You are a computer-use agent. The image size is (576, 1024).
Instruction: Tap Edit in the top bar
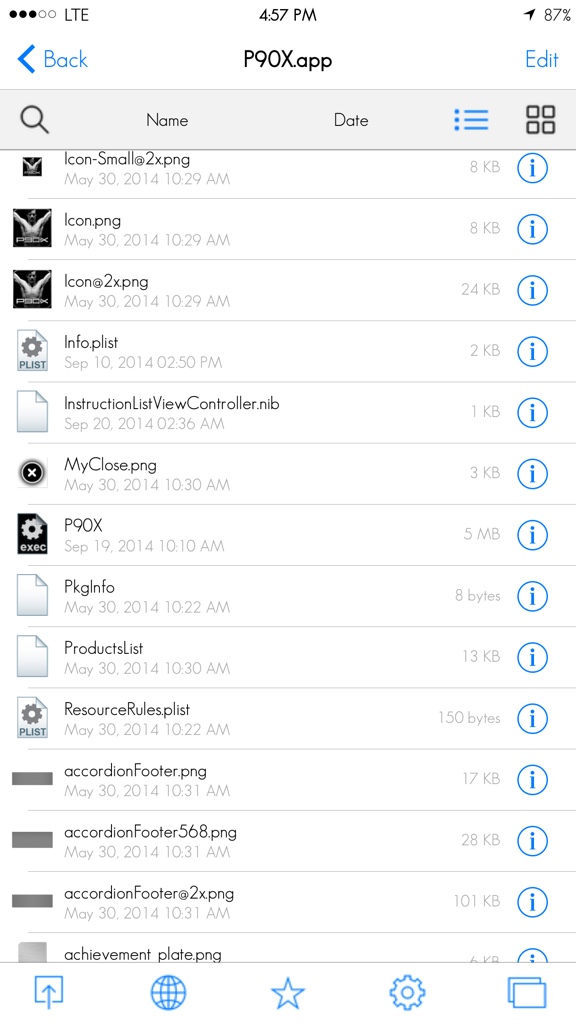pyautogui.click(x=541, y=59)
